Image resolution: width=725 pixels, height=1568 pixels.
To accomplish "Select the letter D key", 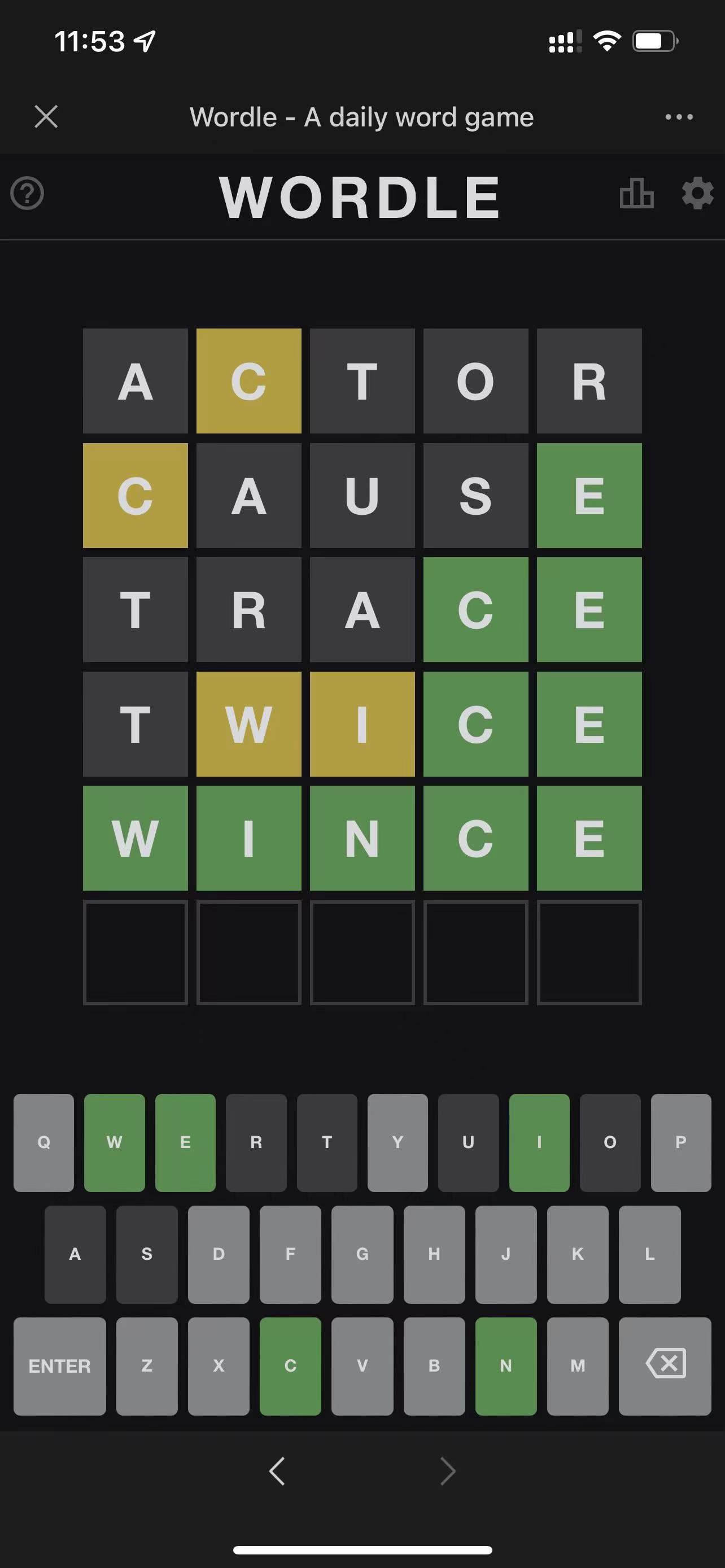I will (x=219, y=1254).
